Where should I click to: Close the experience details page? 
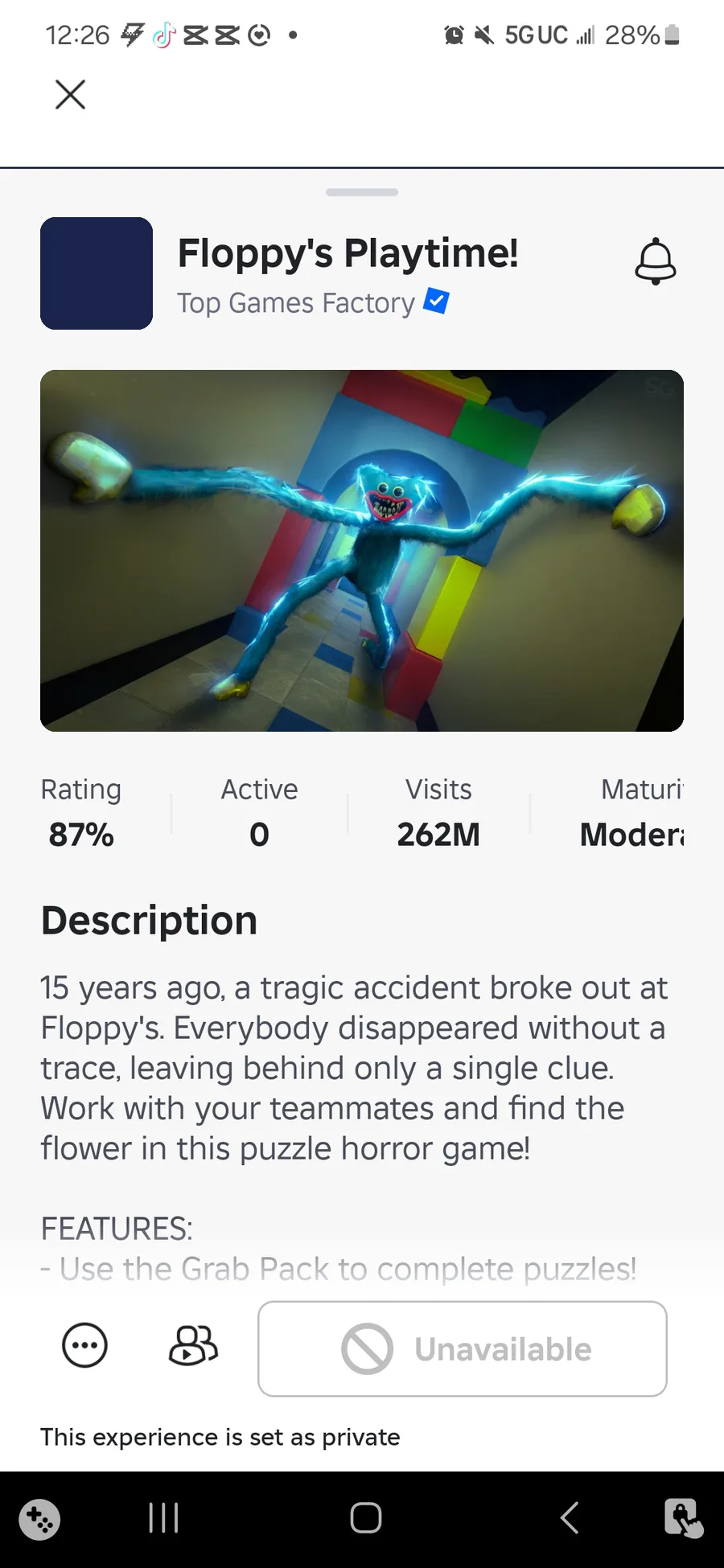70,95
